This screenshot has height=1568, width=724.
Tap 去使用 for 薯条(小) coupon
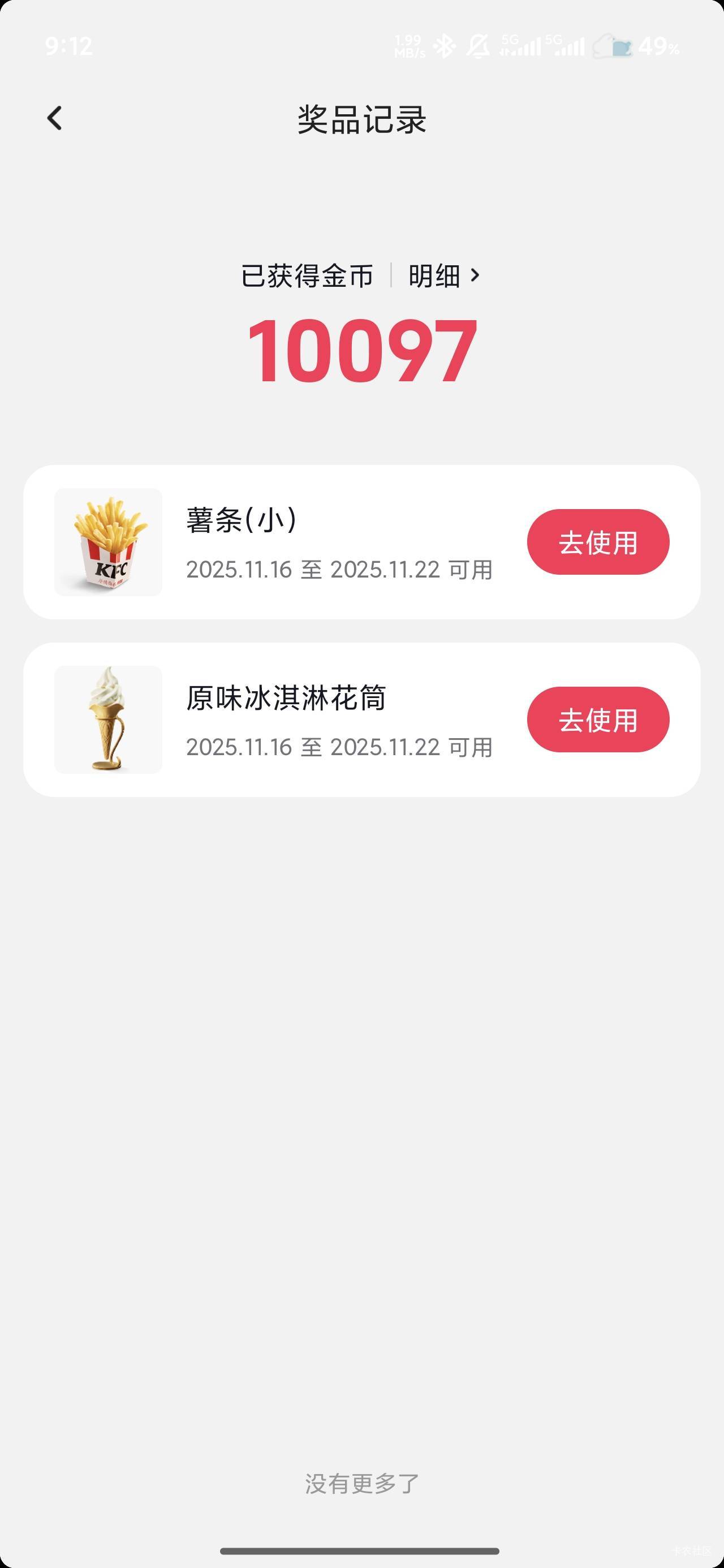pos(597,542)
